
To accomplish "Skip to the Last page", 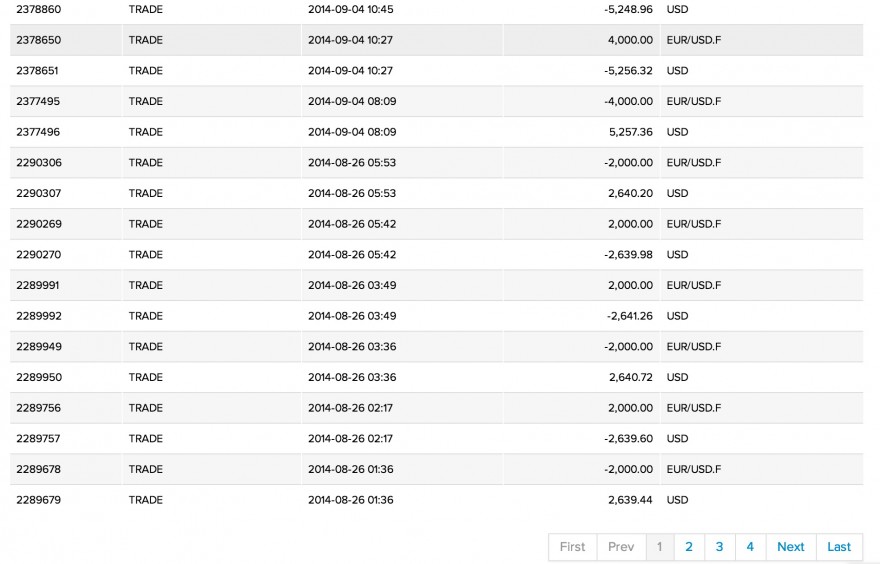I will [839, 547].
